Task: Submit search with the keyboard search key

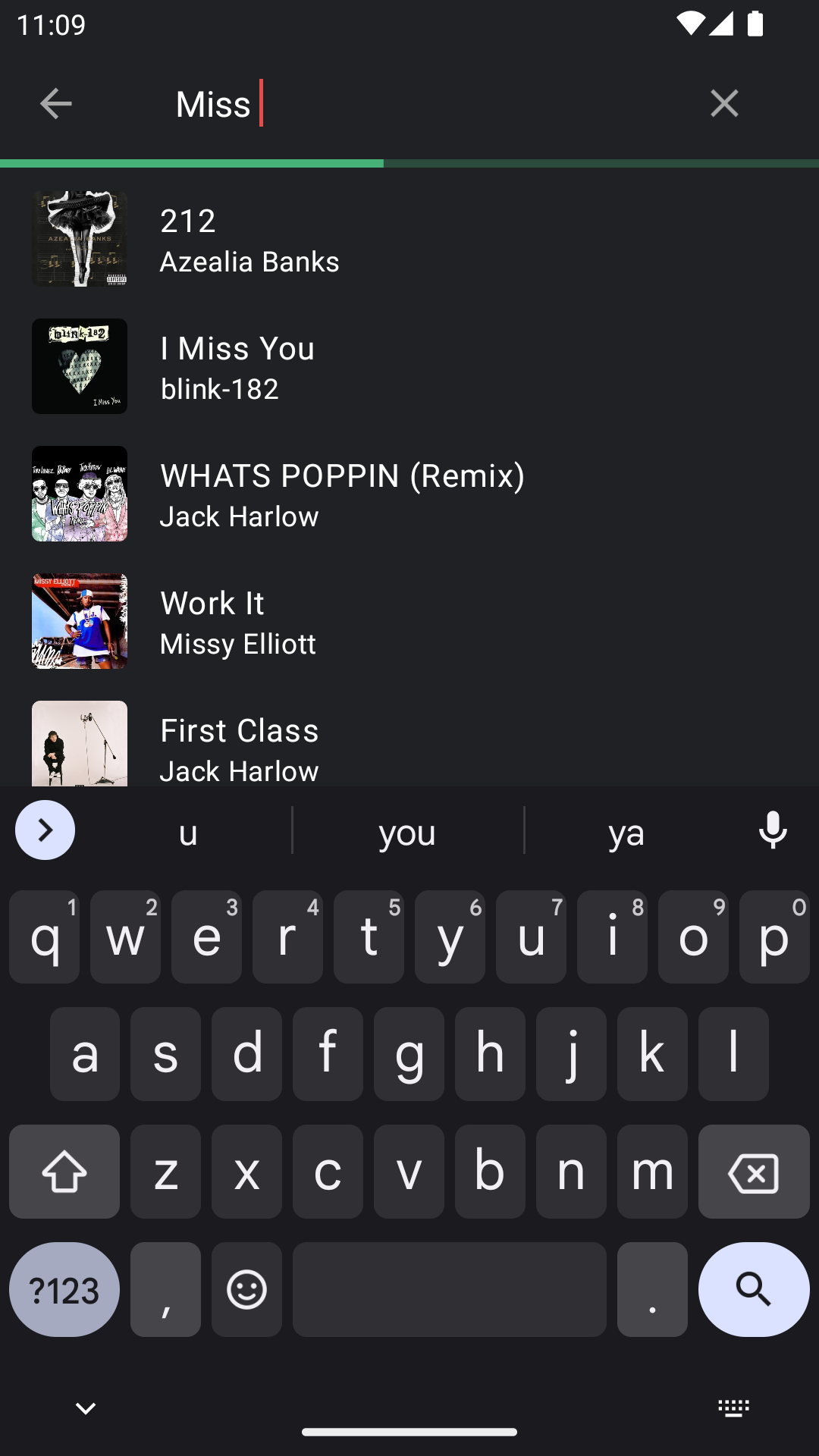Action: click(x=753, y=1289)
